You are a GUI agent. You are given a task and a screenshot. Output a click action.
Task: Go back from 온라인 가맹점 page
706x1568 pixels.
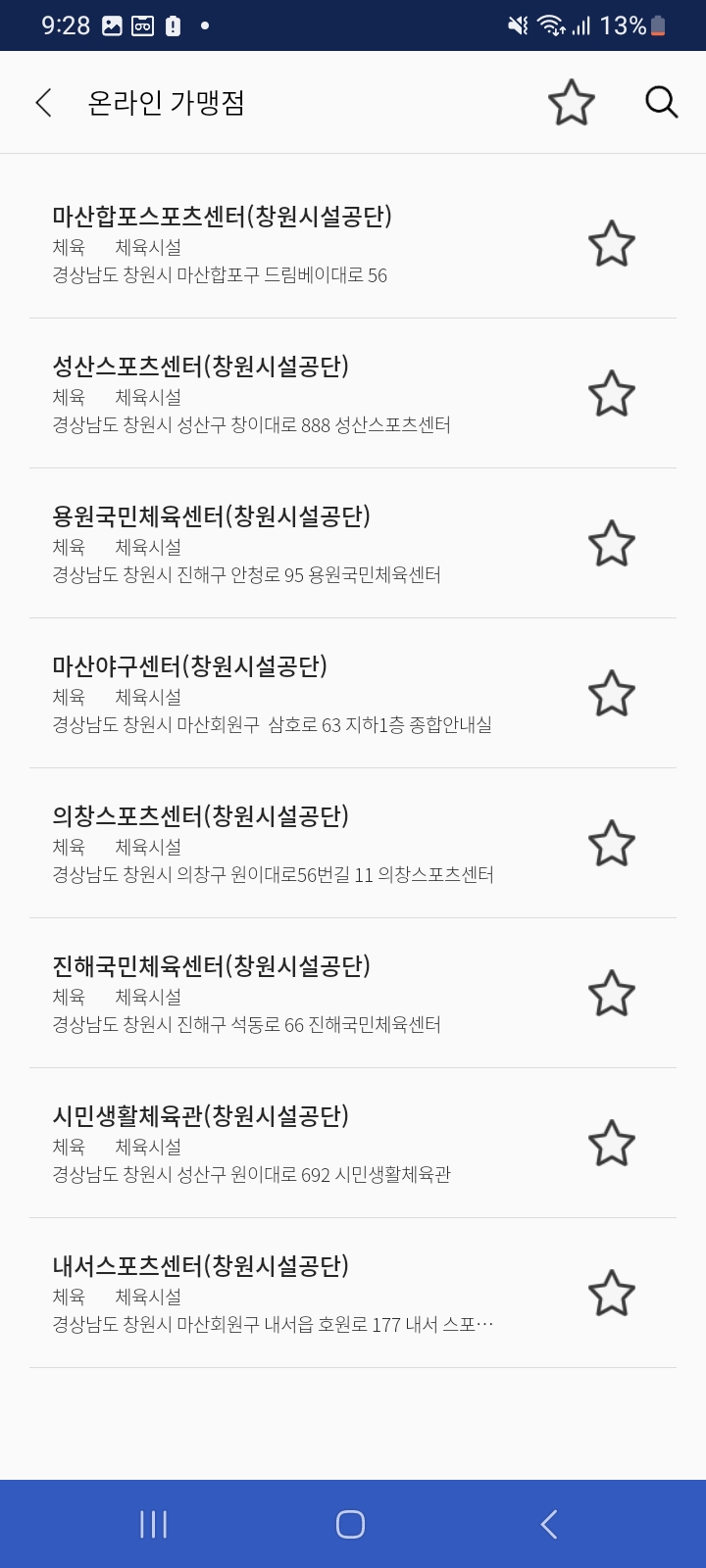(43, 102)
